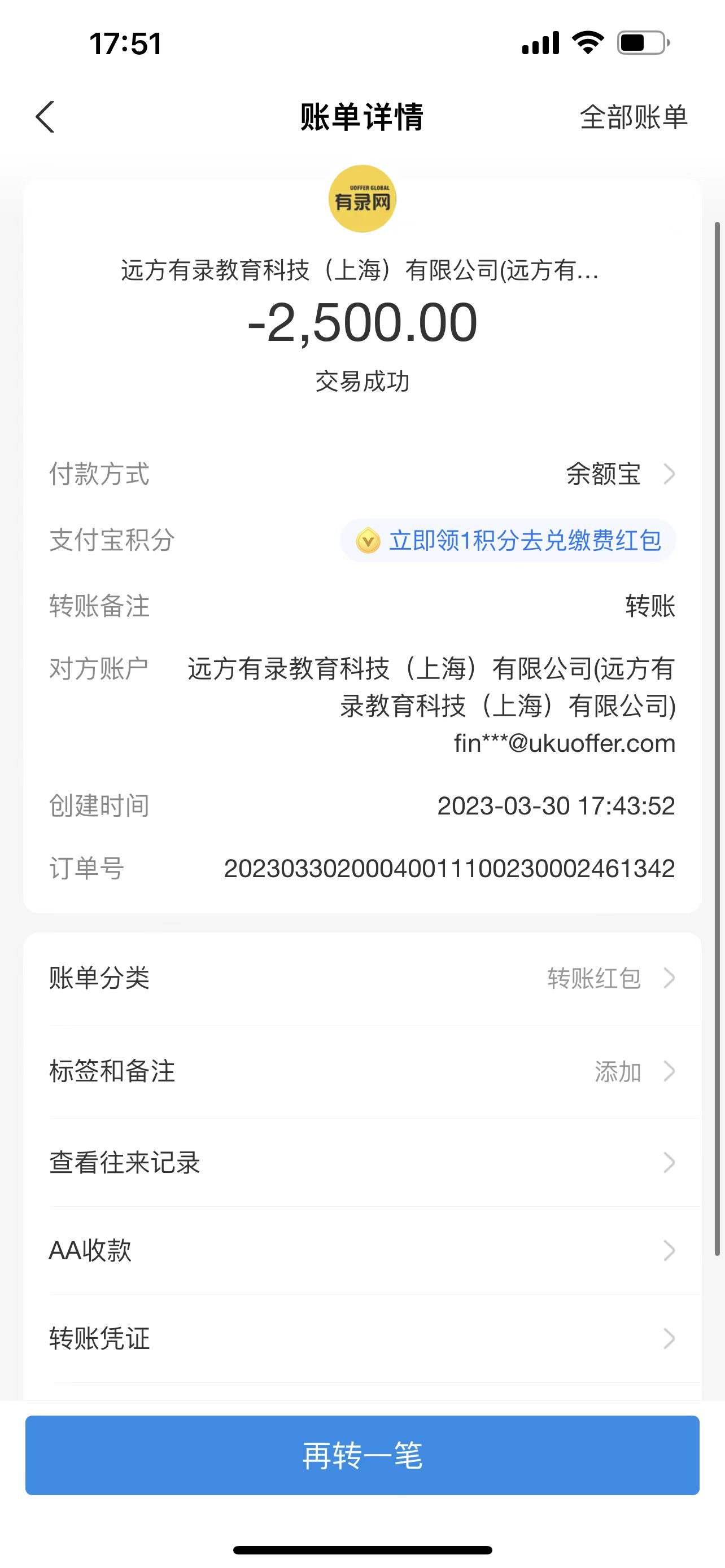
Task: Open 全部账单 (all bills)
Action: [633, 117]
